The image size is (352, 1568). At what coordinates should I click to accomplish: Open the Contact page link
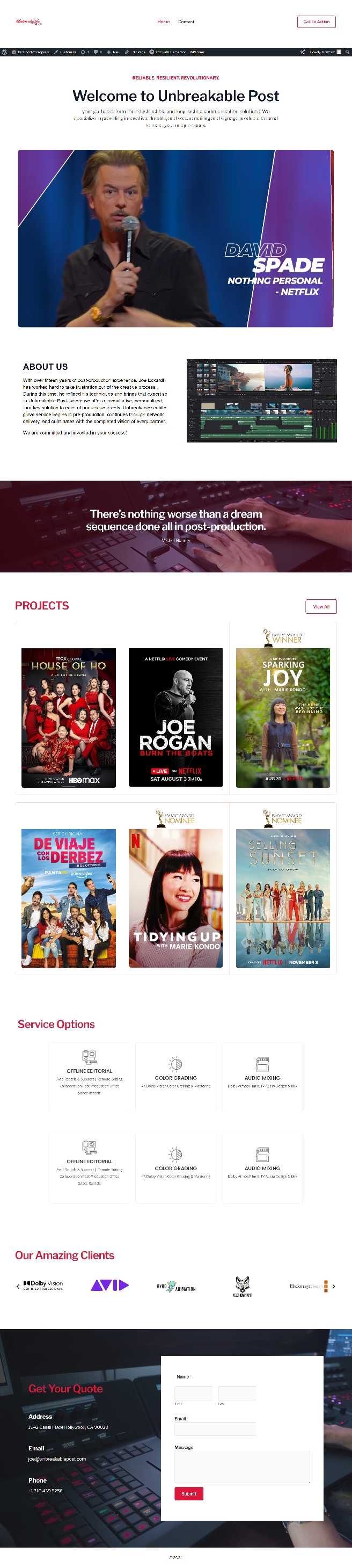tap(186, 22)
